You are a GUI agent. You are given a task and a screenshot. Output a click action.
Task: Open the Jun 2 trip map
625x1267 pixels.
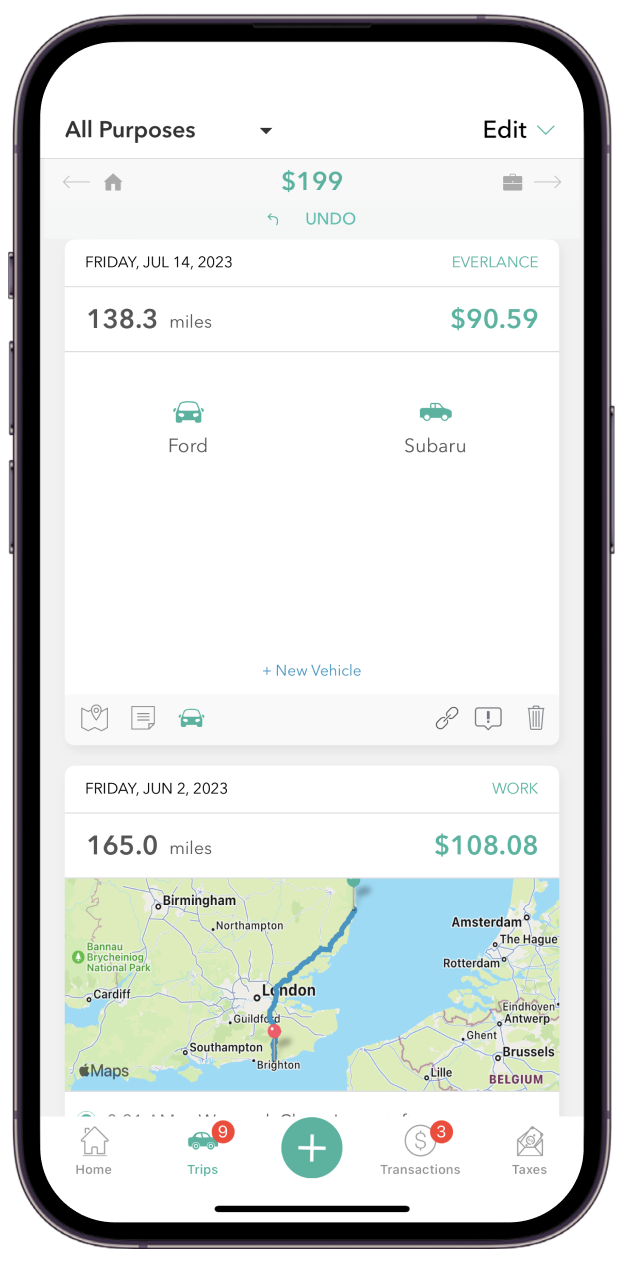(312, 984)
